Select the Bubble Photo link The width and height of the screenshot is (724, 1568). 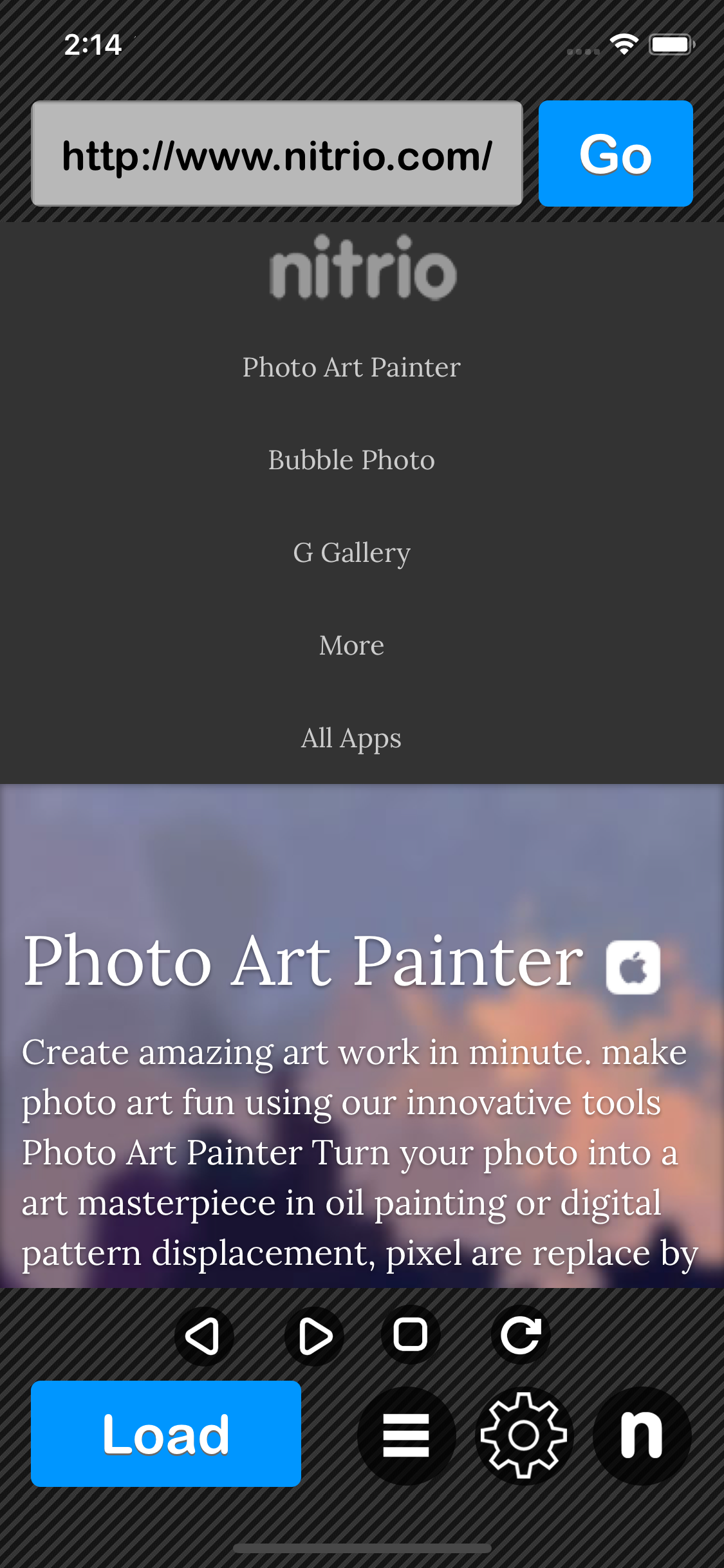click(x=351, y=460)
